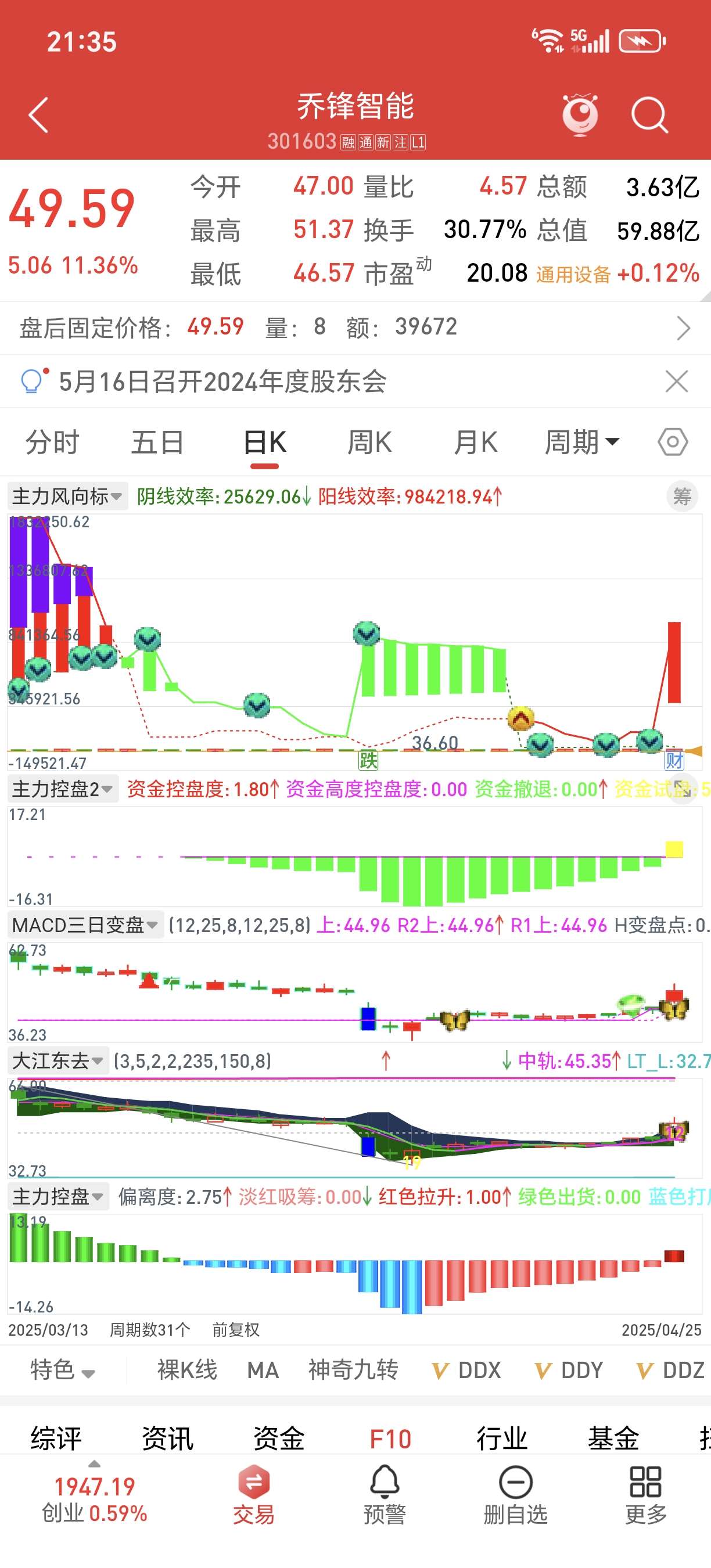Expand the 特色 indicator menu
The width and height of the screenshot is (711, 1568).
click(62, 1370)
